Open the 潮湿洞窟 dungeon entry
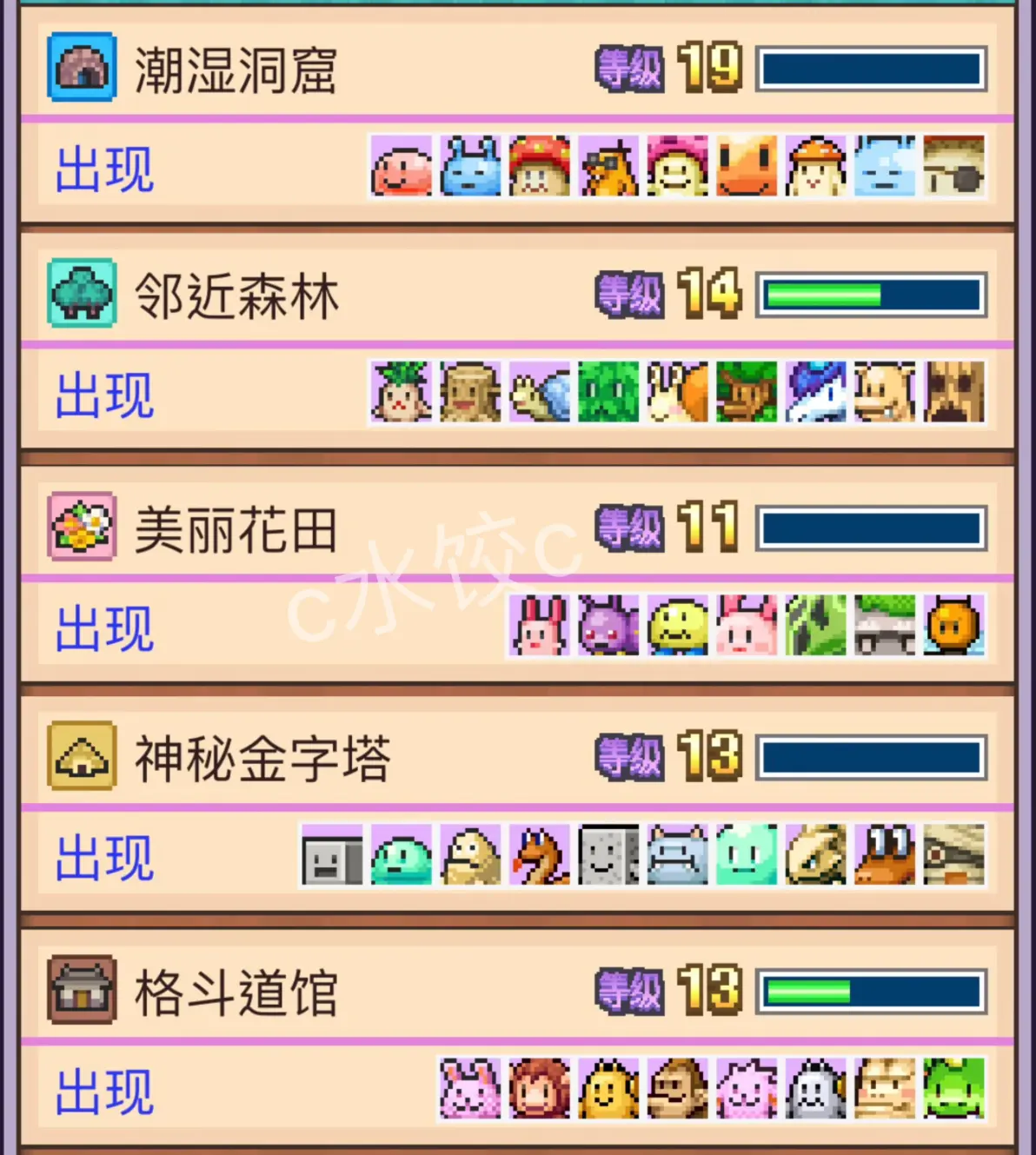Image resolution: width=1036 pixels, height=1155 pixels. [235, 70]
